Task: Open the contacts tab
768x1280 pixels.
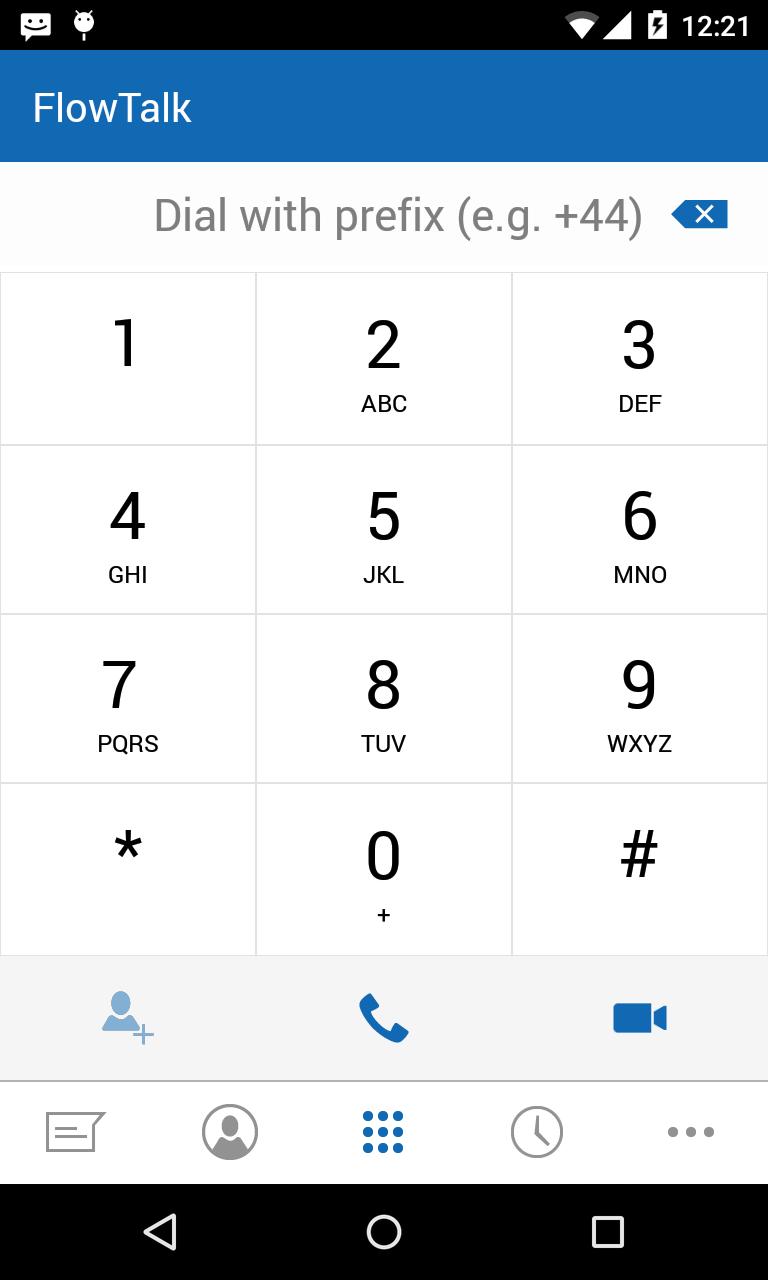Action: [x=230, y=1132]
